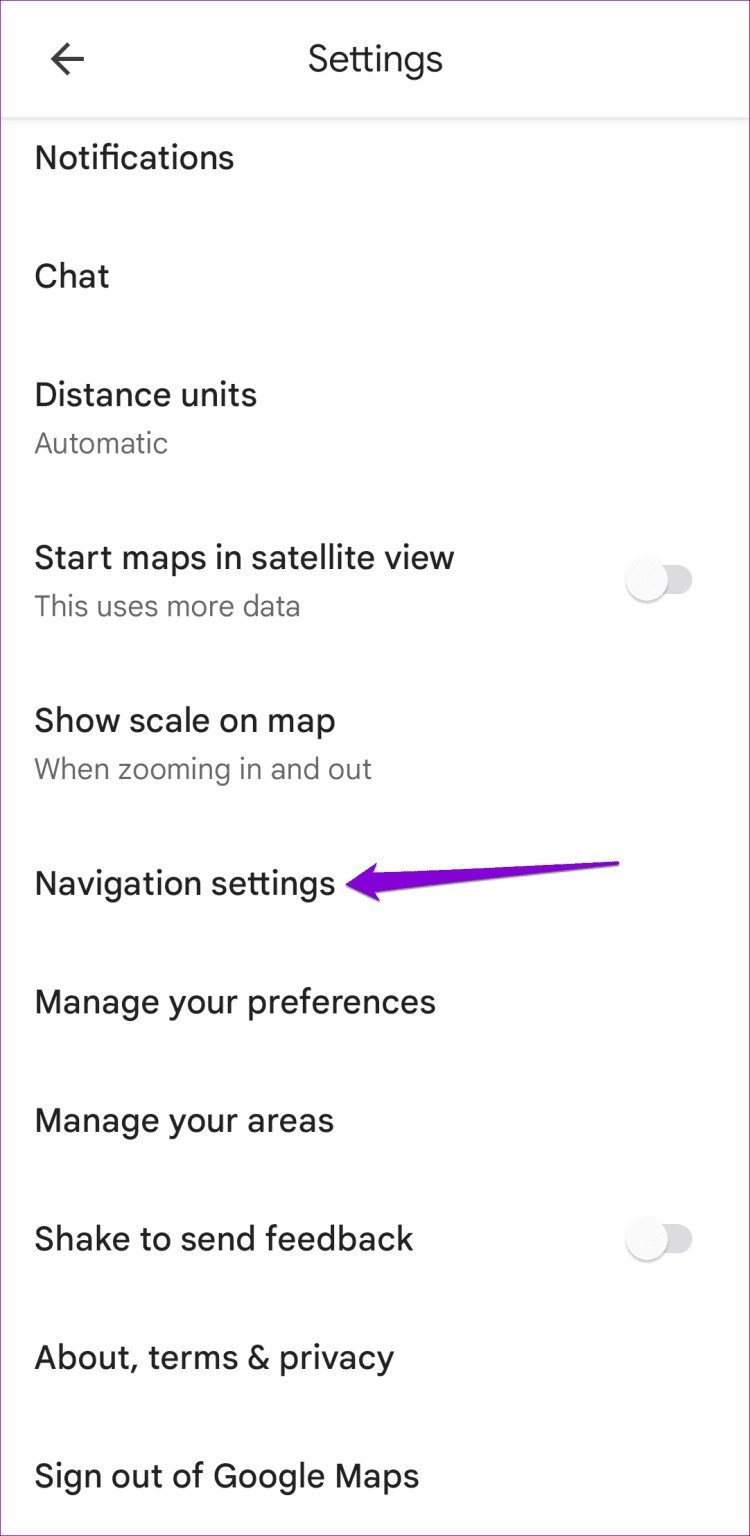Open Manage your areas
Image resolution: width=750 pixels, height=1536 pixels.
[x=184, y=1120]
